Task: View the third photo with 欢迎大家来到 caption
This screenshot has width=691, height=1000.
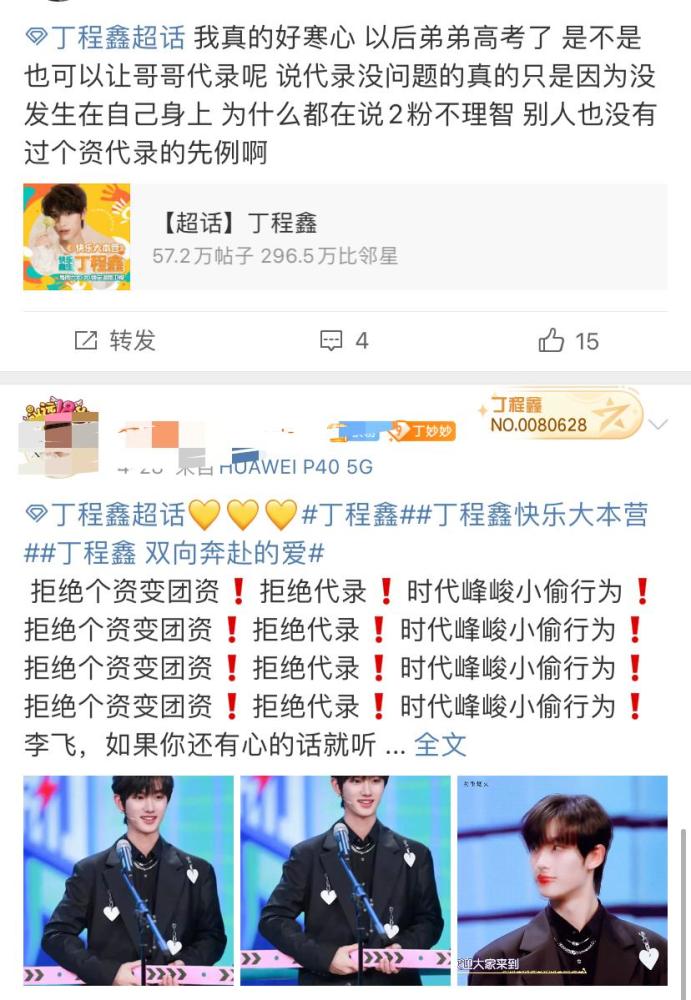Action: (x=562, y=880)
